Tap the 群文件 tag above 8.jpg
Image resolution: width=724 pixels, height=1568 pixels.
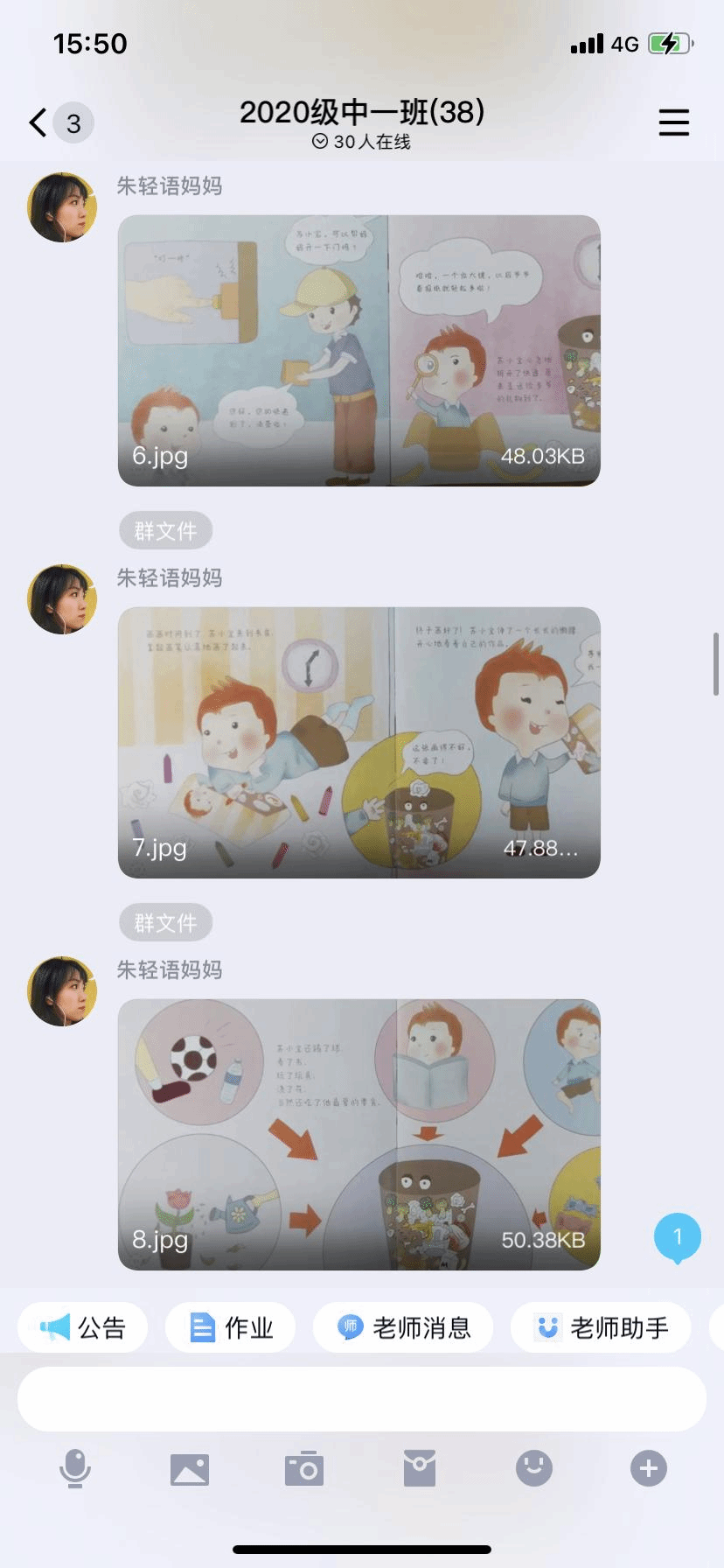coord(165,922)
